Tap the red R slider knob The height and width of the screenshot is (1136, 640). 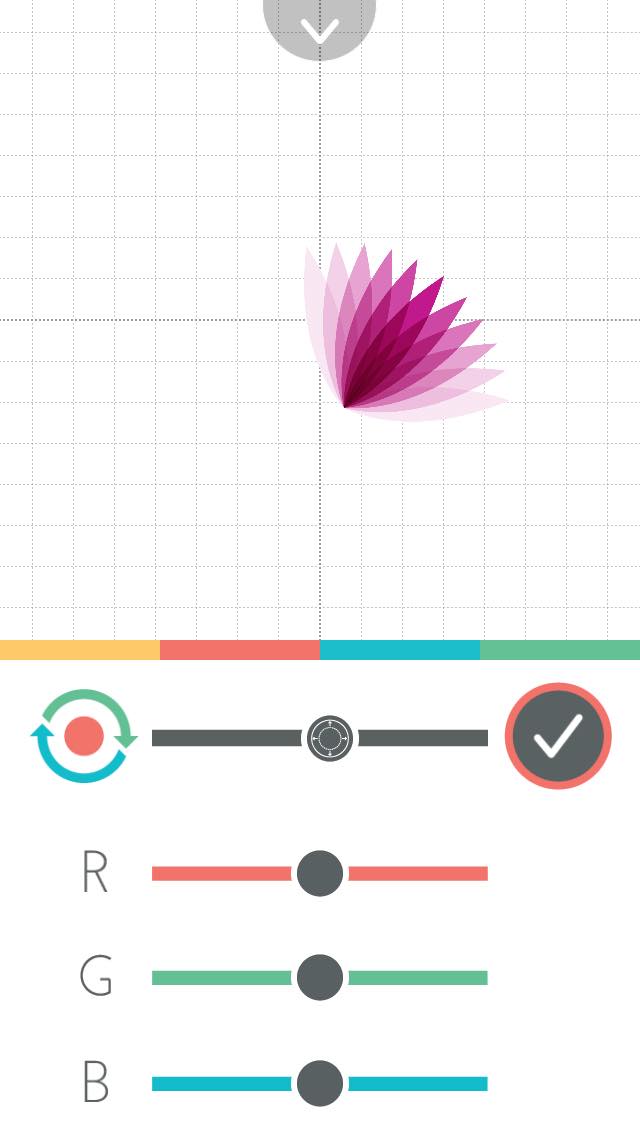pos(320,874)
